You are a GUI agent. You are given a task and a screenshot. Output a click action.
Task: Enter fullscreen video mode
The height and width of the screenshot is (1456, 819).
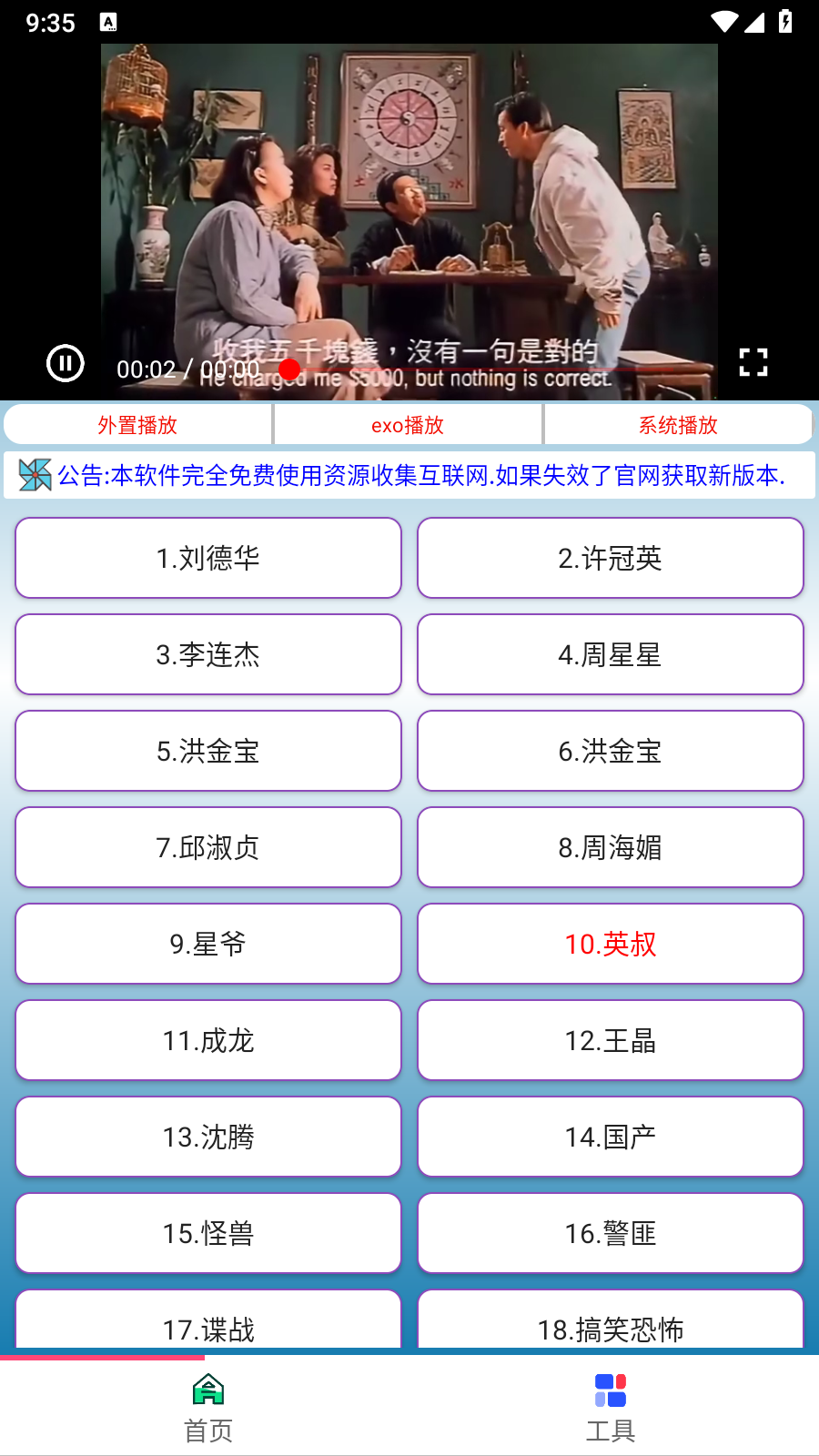[752, 363]
